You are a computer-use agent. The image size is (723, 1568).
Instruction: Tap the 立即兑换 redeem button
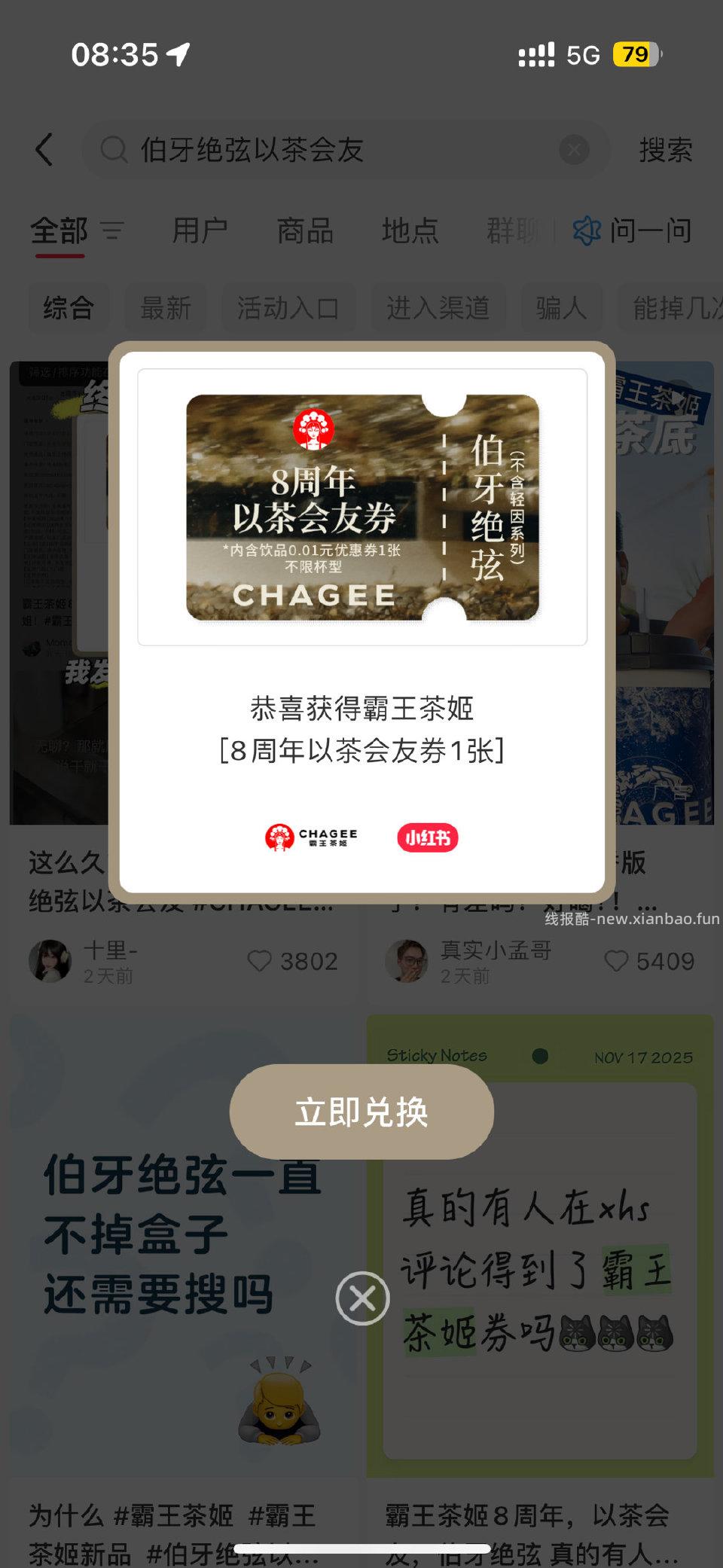tap(361, 1112)
